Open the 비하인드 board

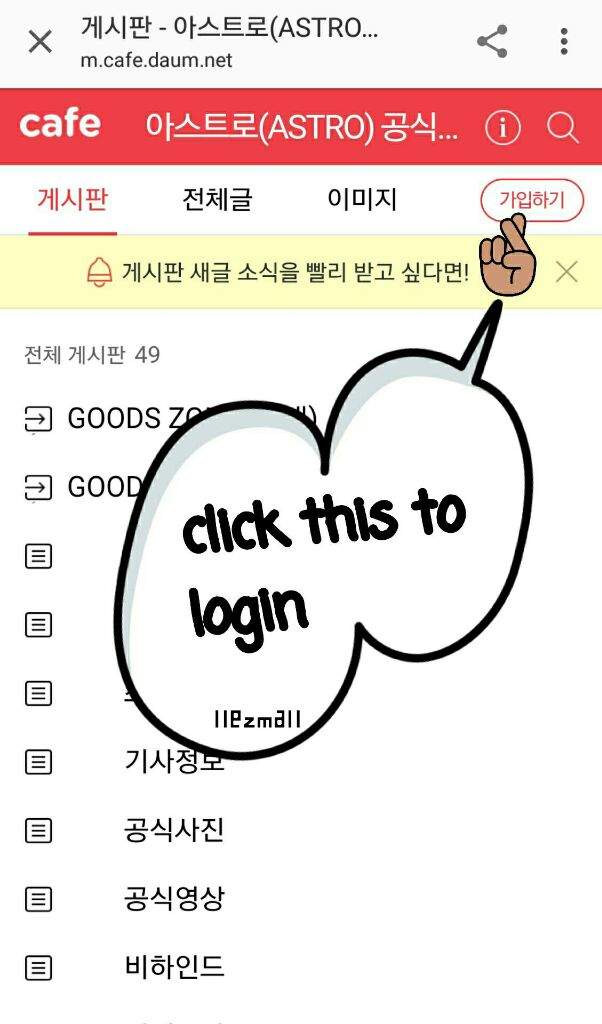click(301, 967)
